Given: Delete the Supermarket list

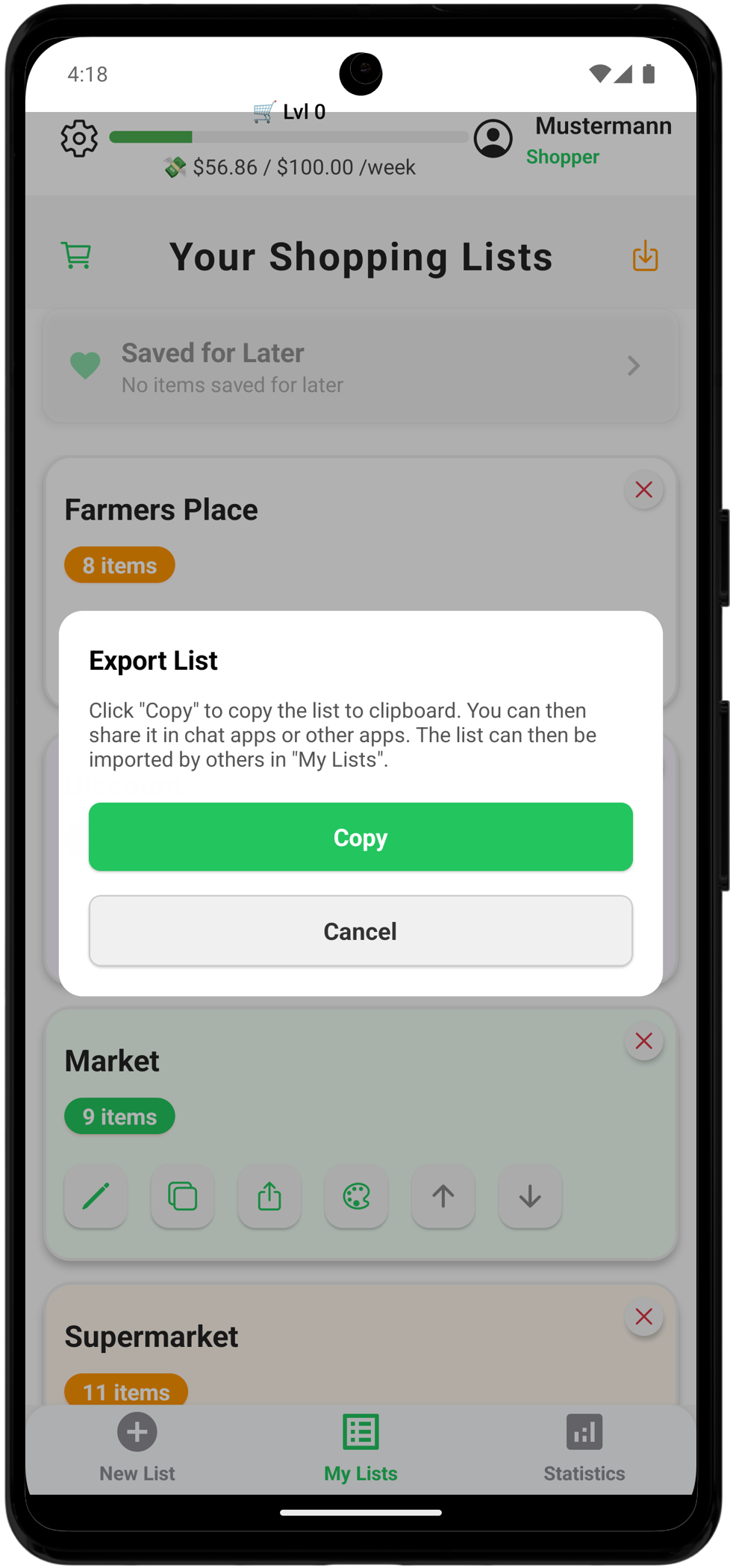Looking at the screenshot, I should pos(643,1316).
